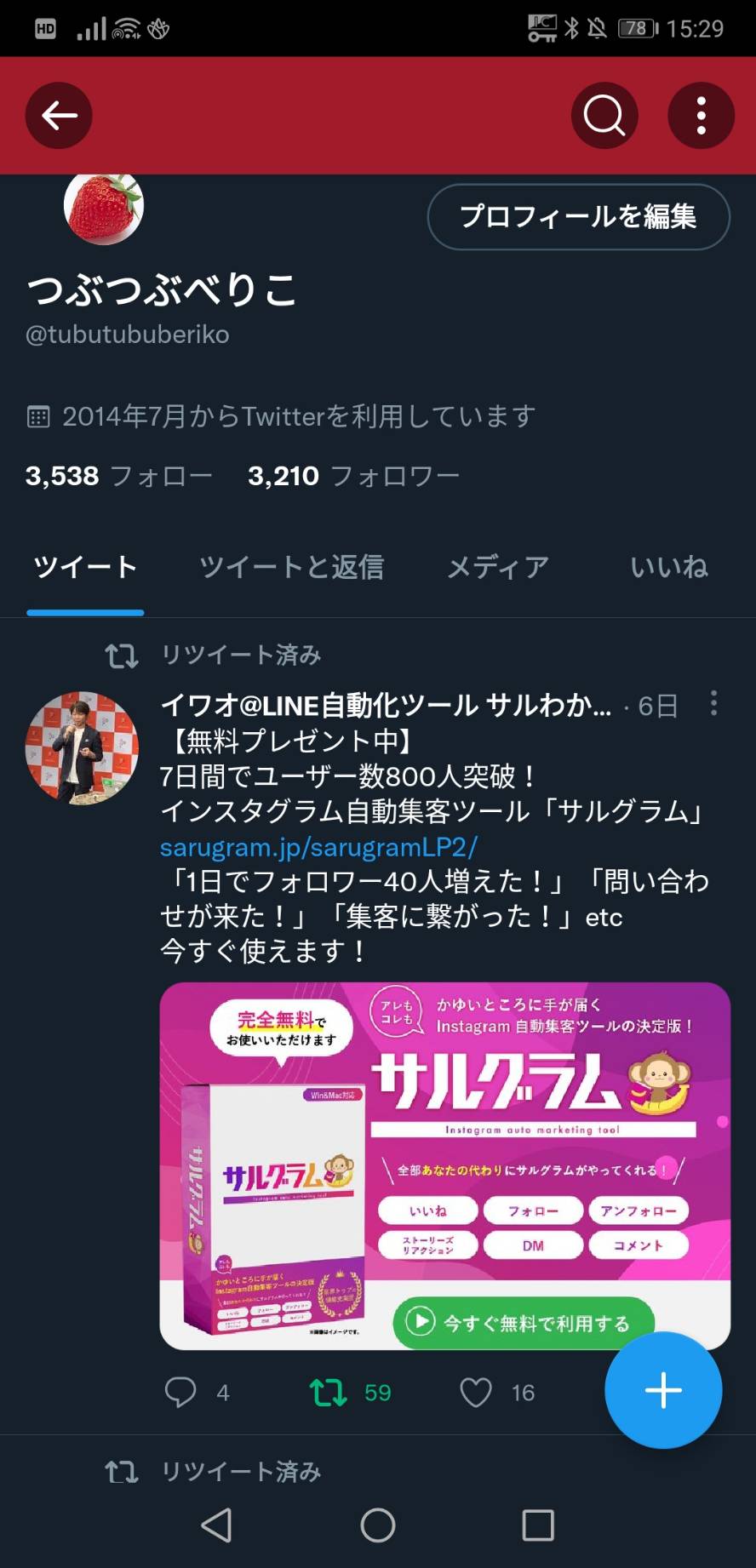Switch to the いいね tab
Viewport: 756px width, 1568px height.
[x=668, y=567]
